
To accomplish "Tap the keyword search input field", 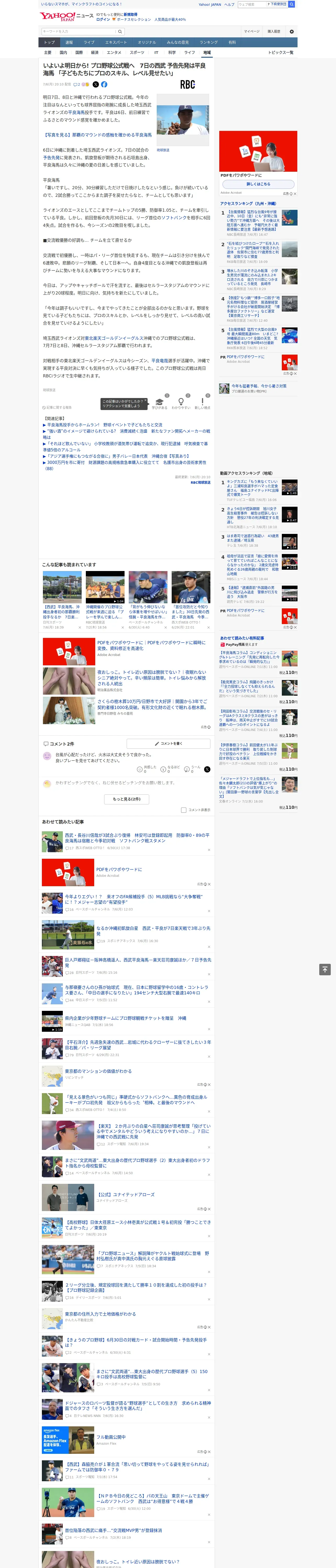I will tap(79, 31).
